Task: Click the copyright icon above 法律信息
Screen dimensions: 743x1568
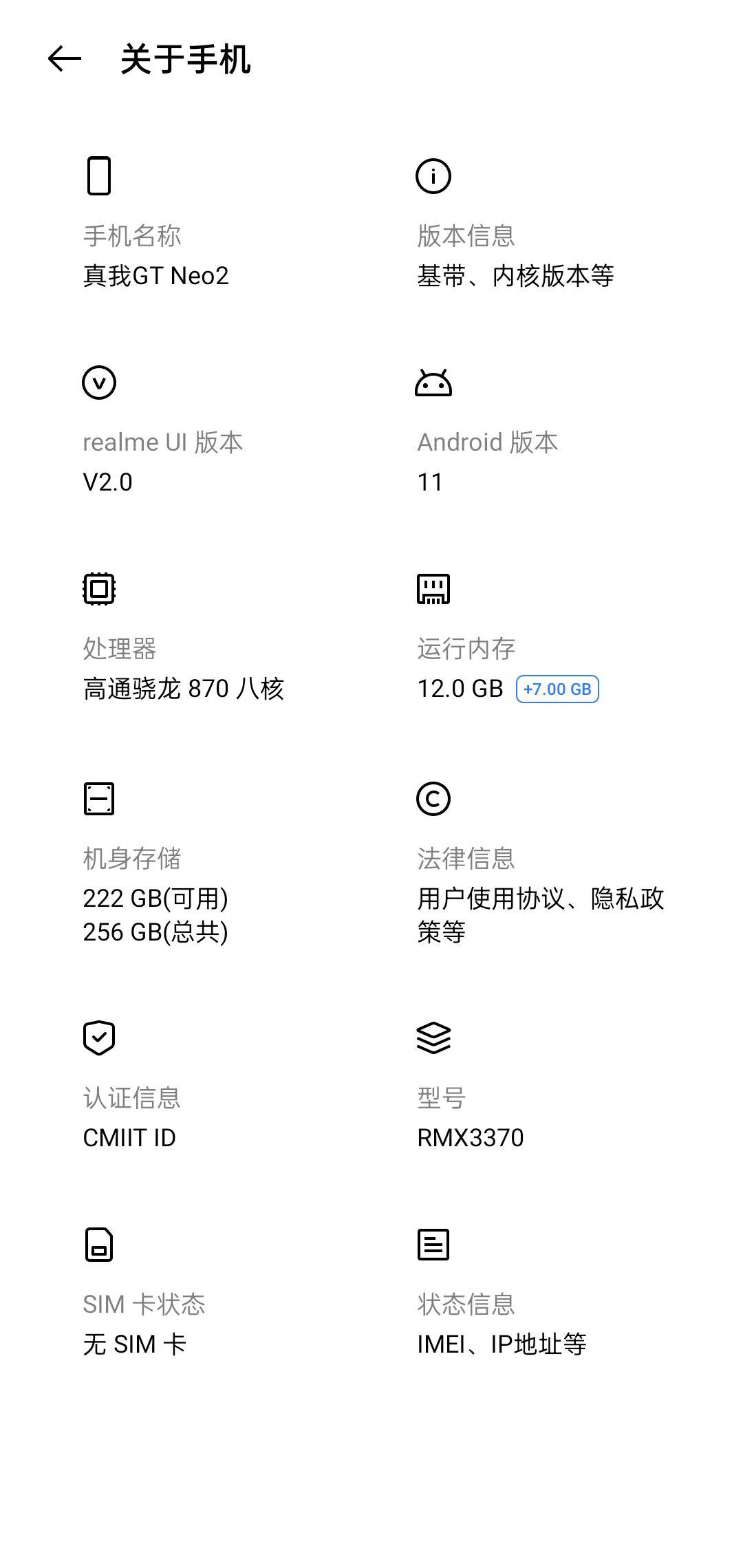Action: tap(433, 798)
